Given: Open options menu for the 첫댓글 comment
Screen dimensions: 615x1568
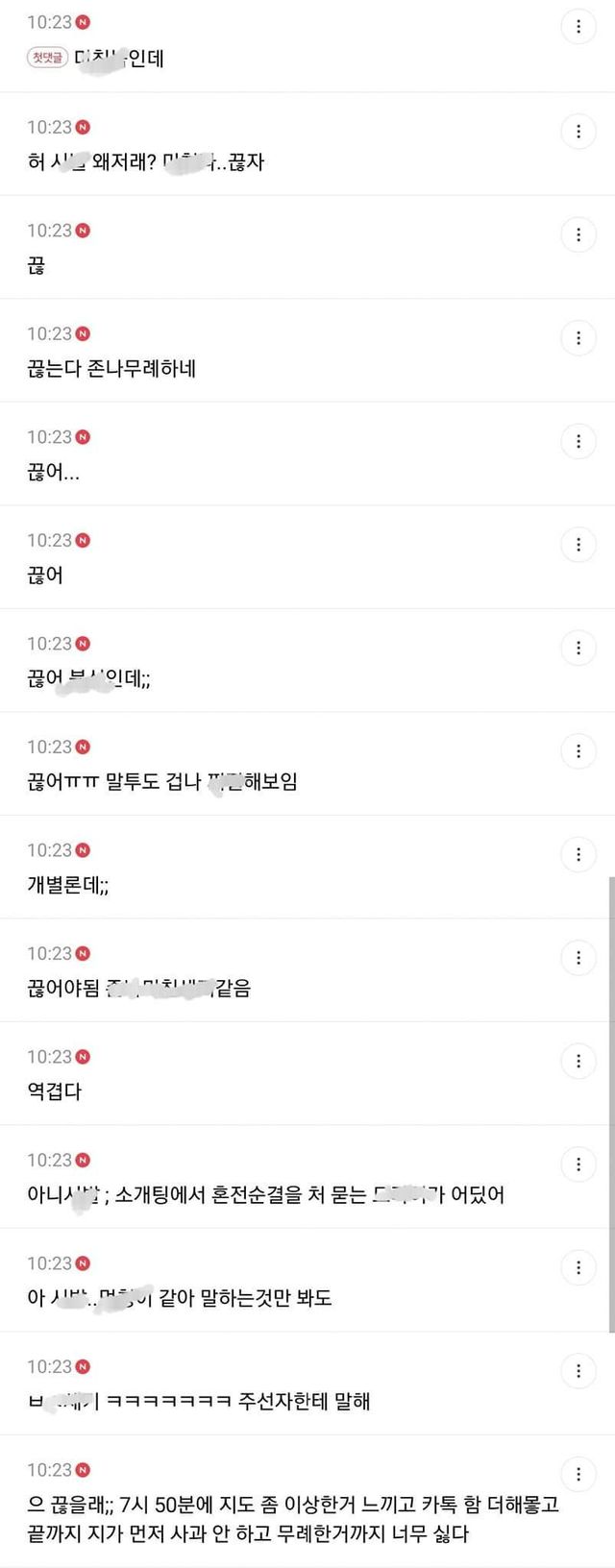Looking at the screenshot, I should tap(578, 27).
